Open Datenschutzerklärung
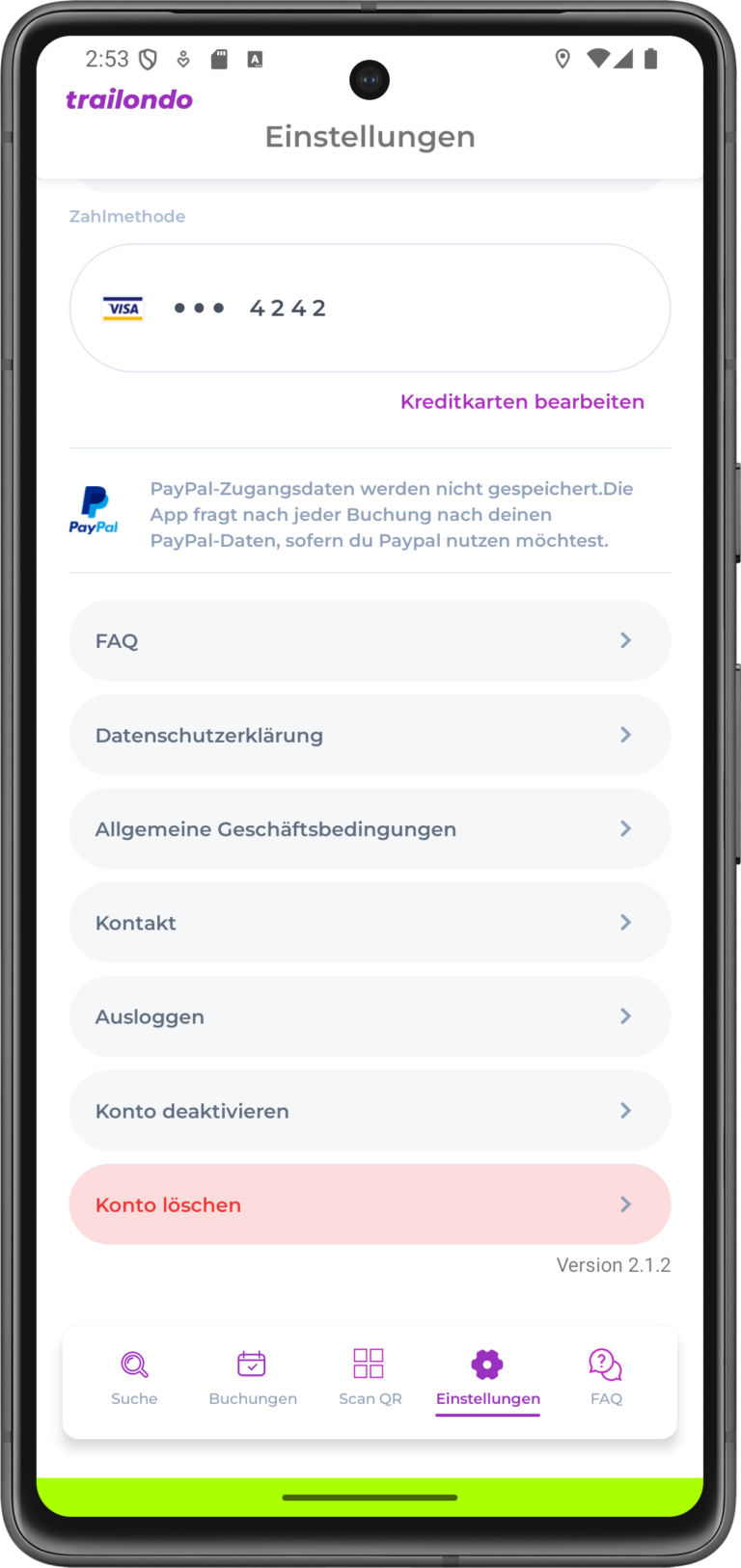This screenshot has width=741, height=1568. pos(370,735)
